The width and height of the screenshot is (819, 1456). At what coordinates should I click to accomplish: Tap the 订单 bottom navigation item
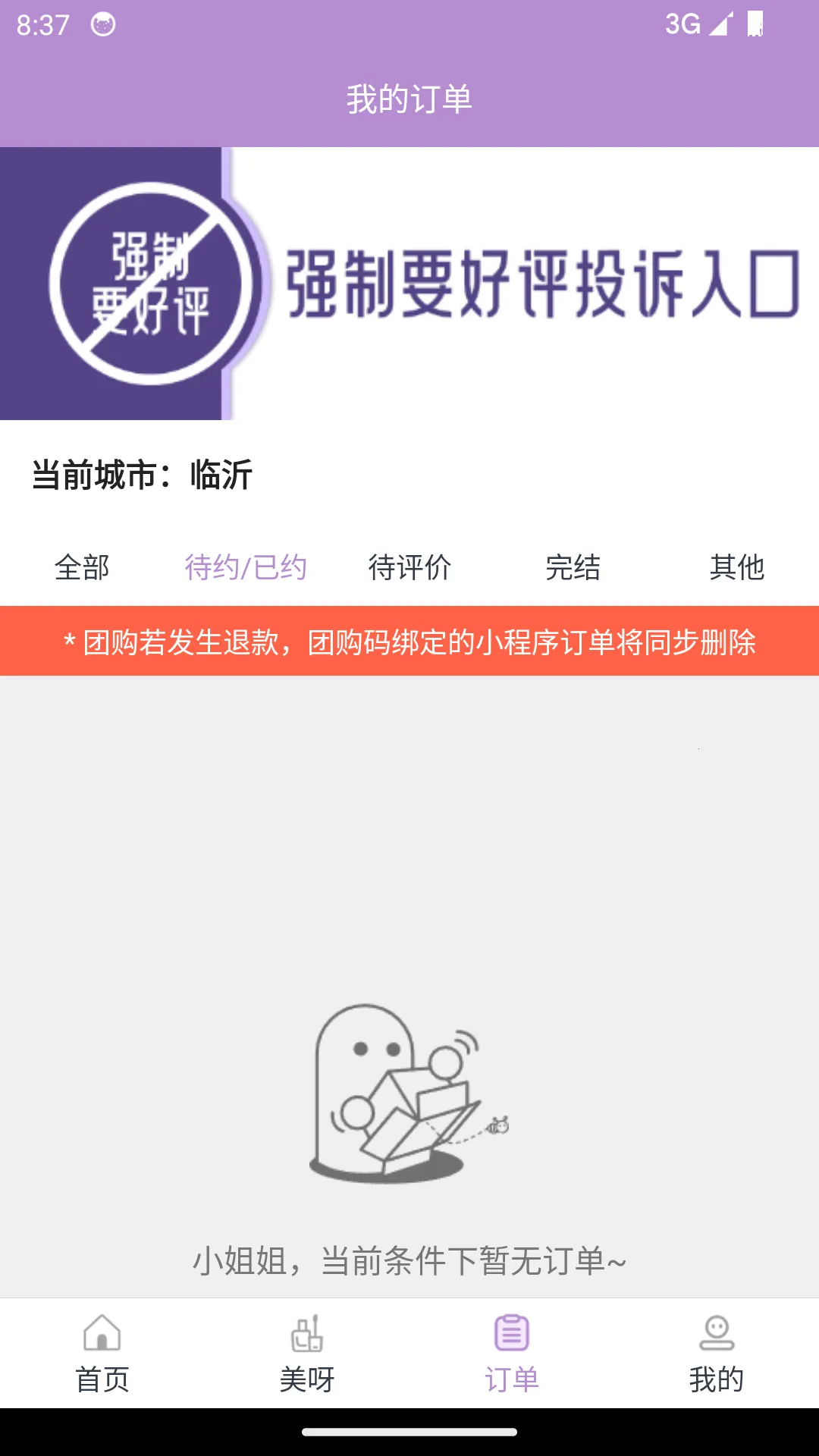(x=512, y=1354)
